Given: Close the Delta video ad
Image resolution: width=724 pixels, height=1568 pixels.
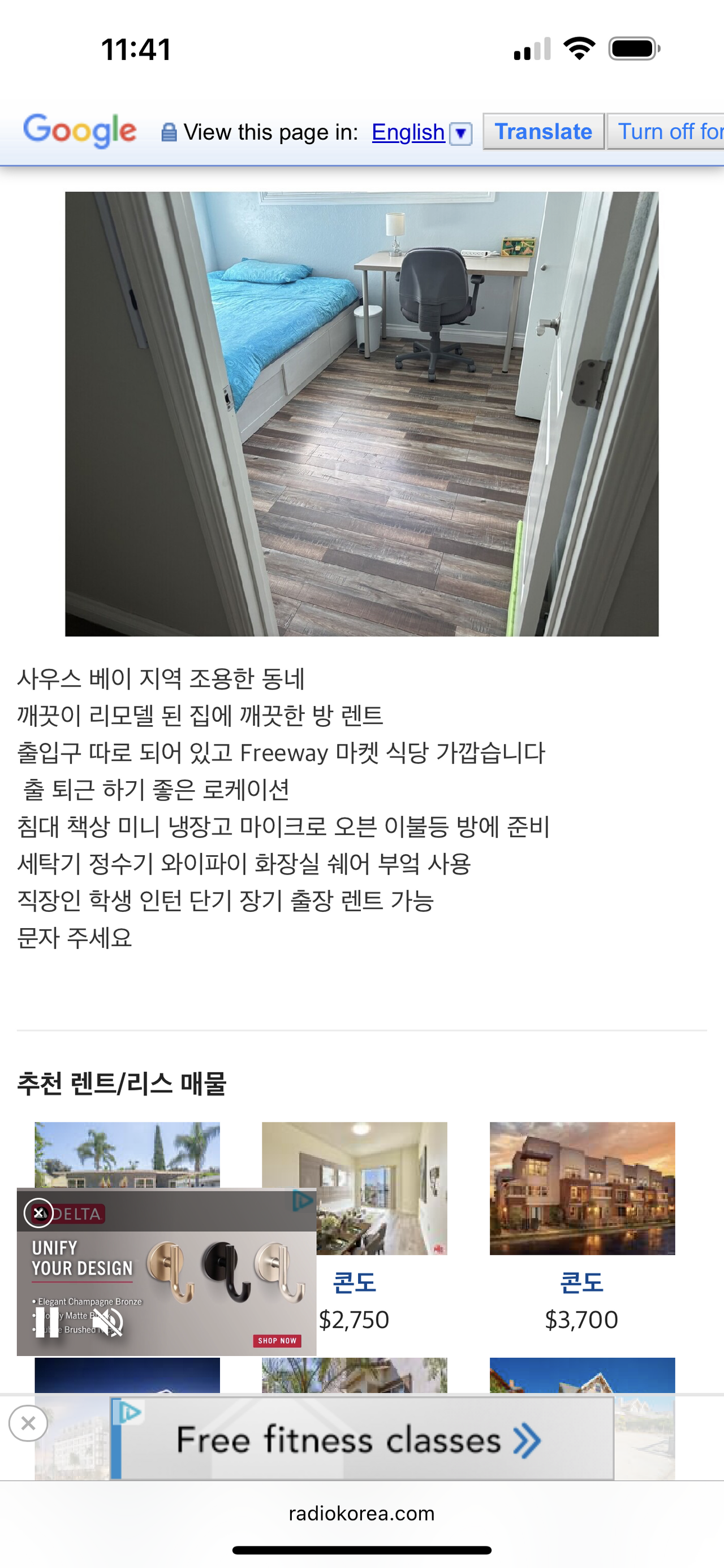Looking at the screenshot, I should click(38, 1212).
